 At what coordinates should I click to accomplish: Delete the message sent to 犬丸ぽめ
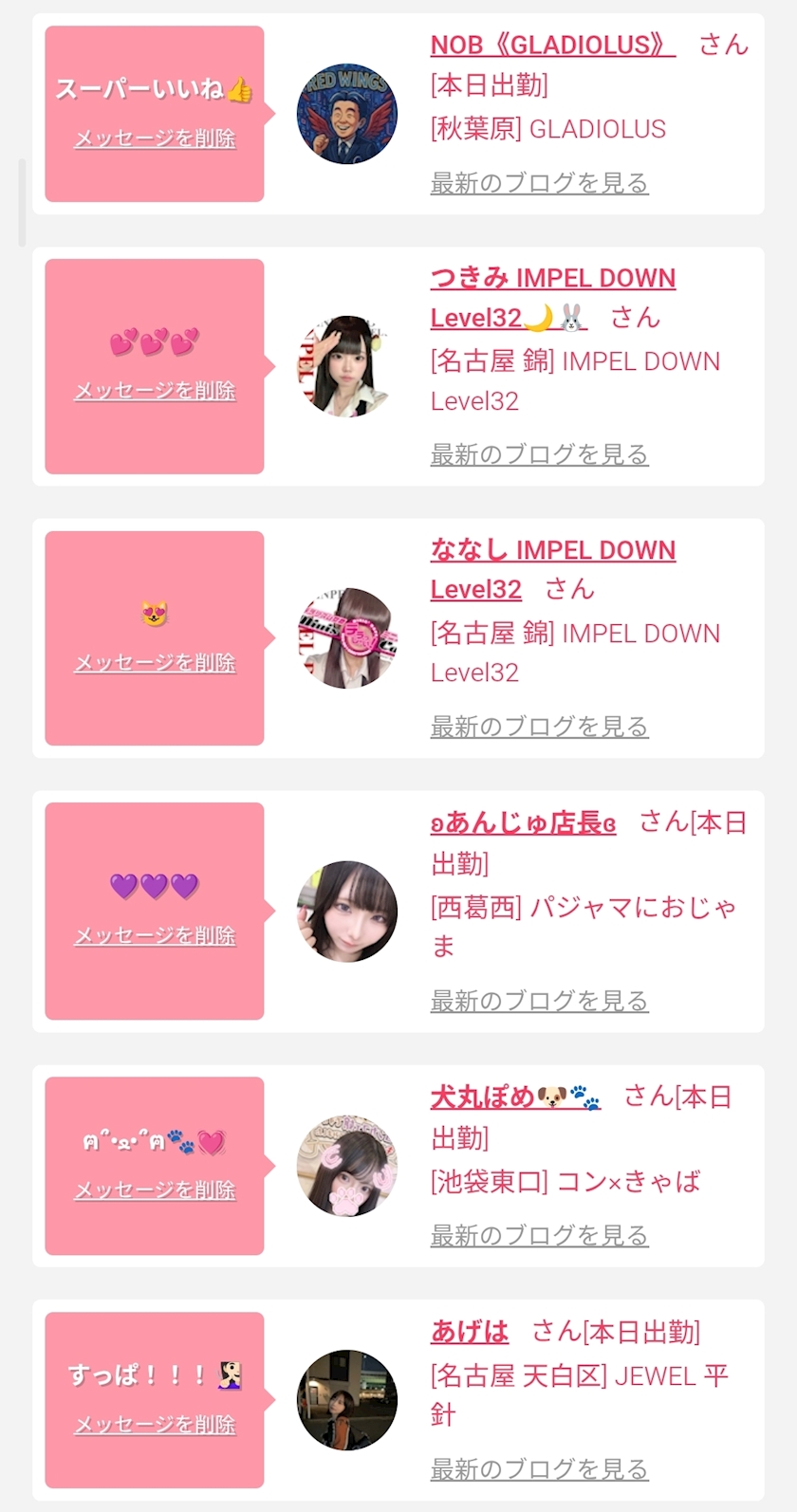pyautogui.click(x=155, y=1189)
